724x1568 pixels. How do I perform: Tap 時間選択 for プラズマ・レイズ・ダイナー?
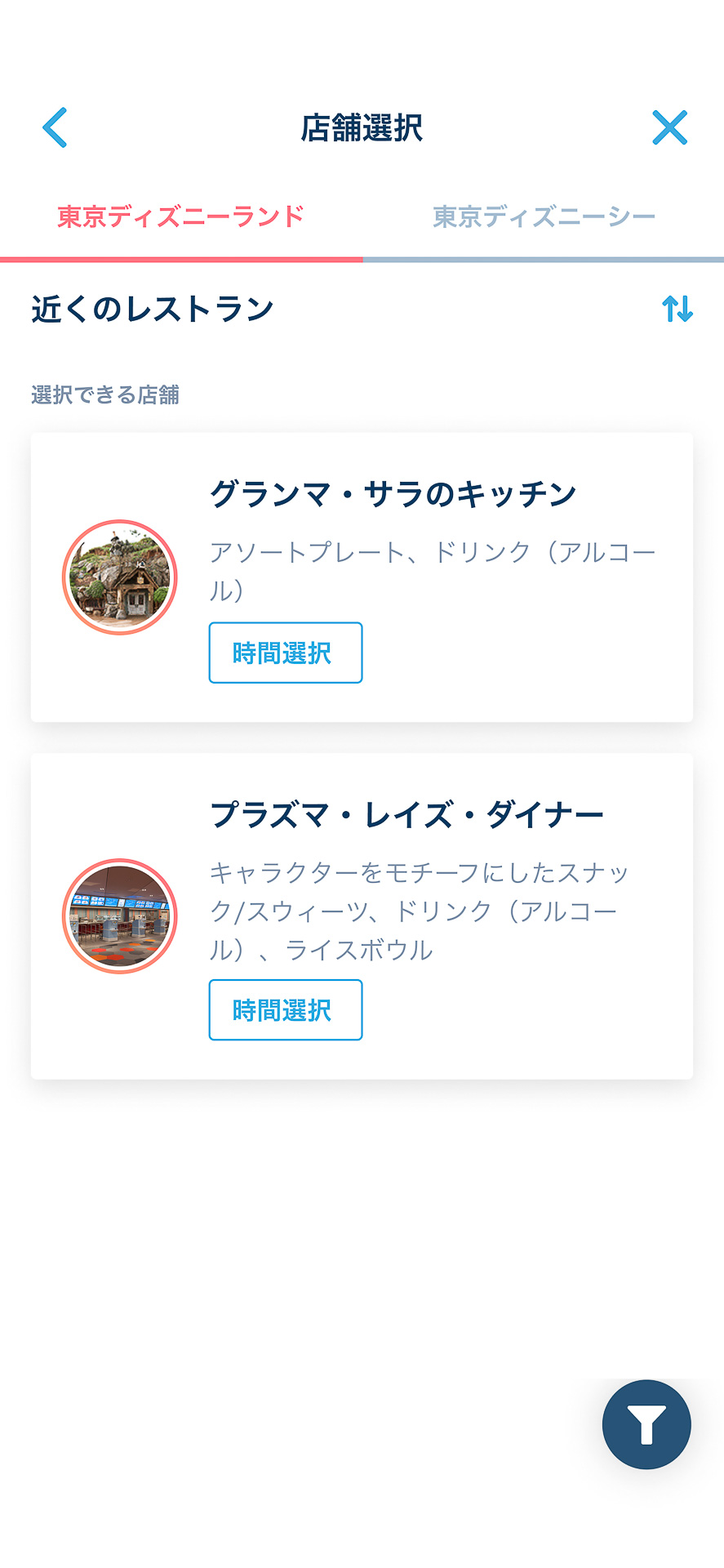[285, 1010]
